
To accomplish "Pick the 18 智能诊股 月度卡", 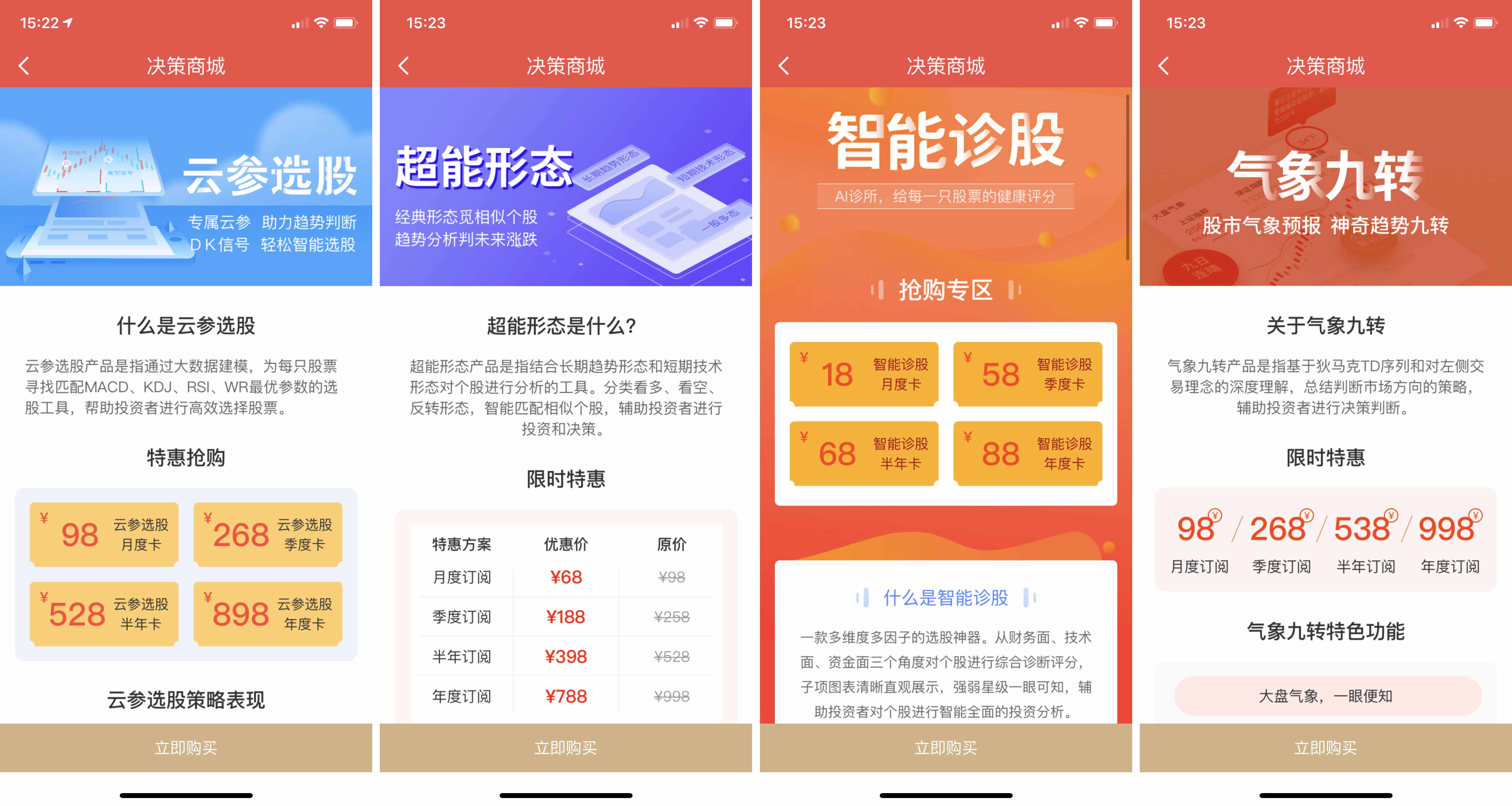I will point(864,374).
